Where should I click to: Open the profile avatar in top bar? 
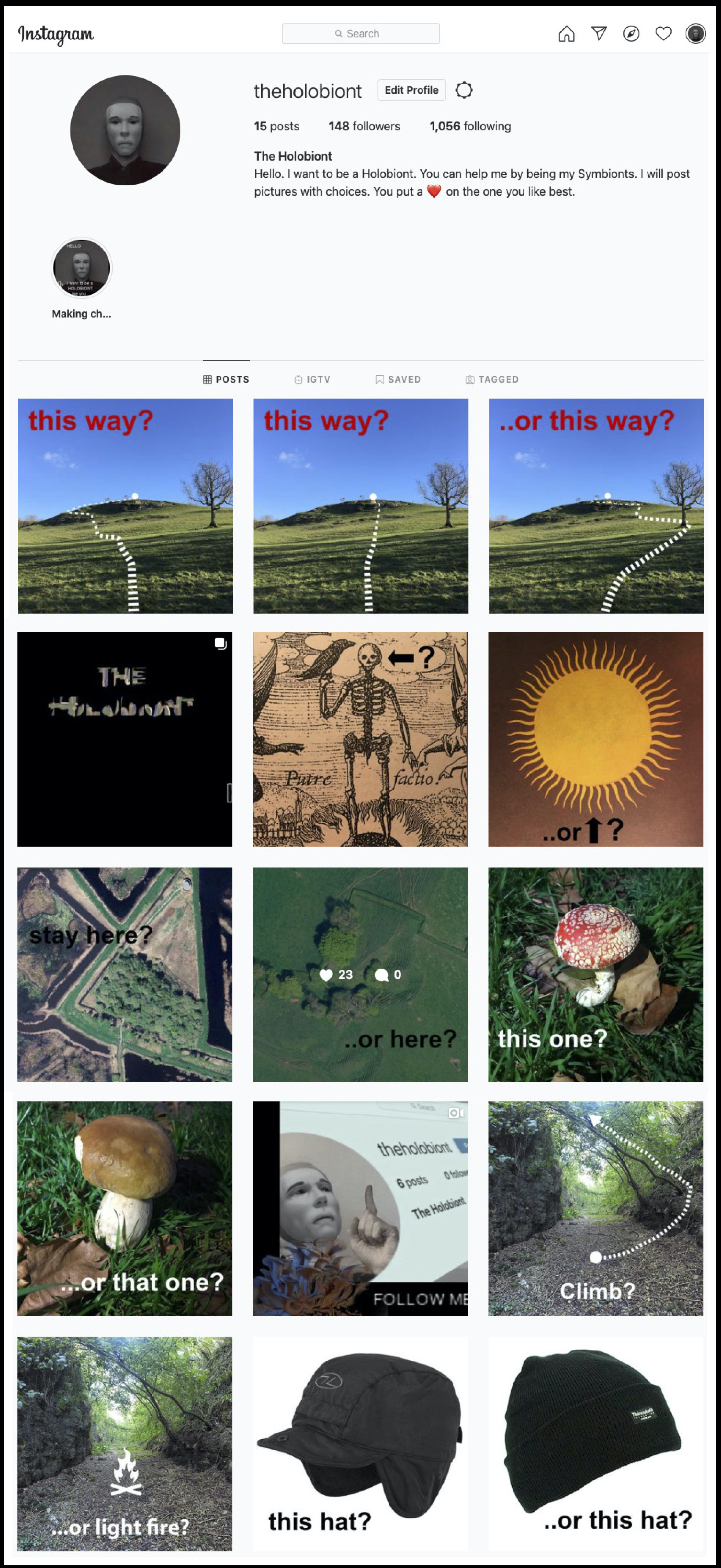695,33
